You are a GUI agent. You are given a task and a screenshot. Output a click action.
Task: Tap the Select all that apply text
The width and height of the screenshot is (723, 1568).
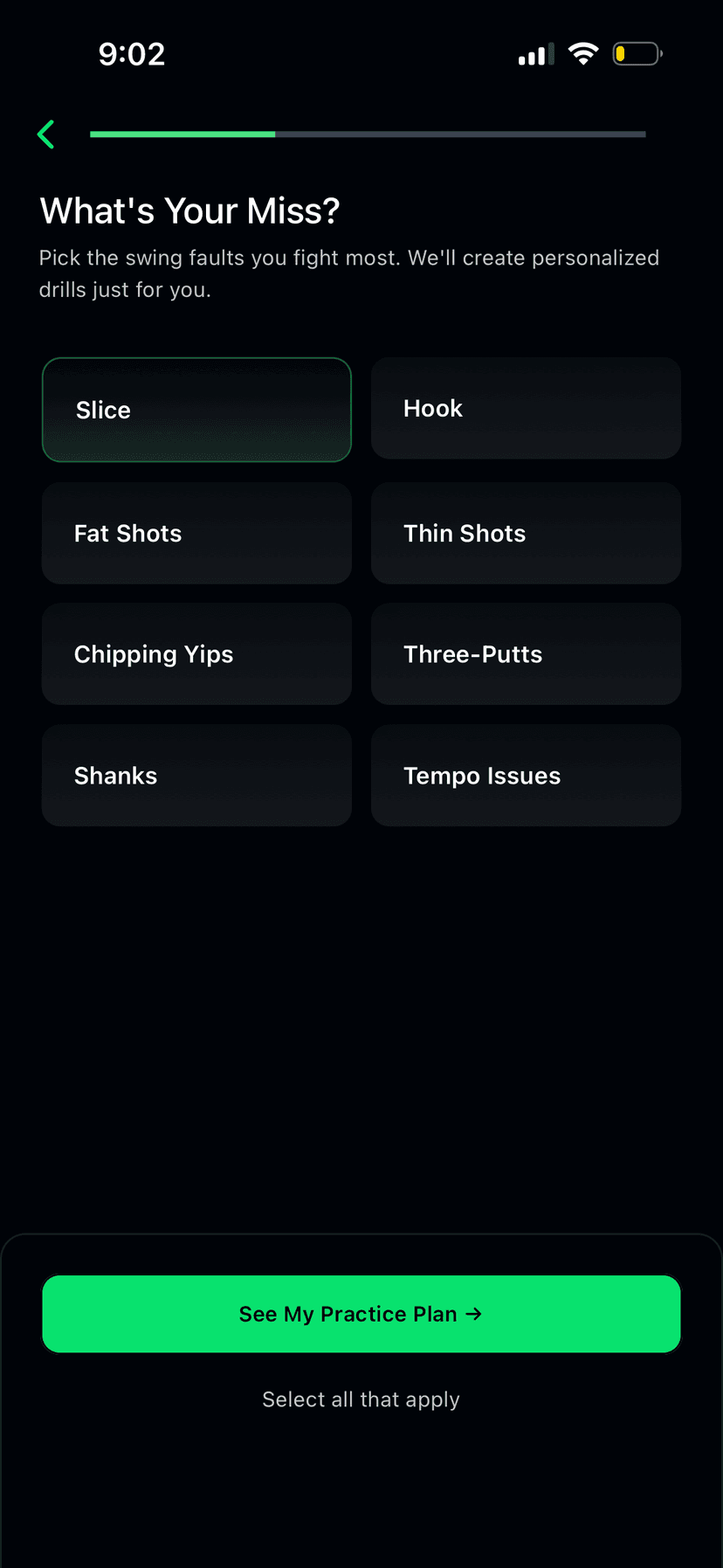point(361,1399)
